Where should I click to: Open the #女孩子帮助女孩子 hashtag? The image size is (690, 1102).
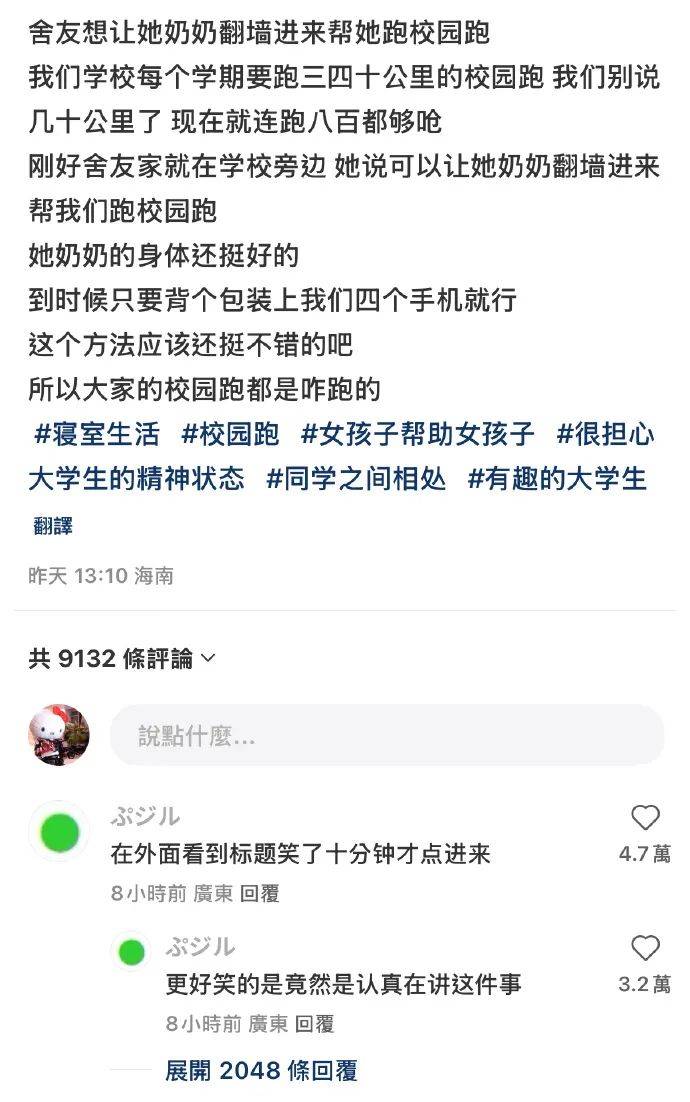coord(417,434)
